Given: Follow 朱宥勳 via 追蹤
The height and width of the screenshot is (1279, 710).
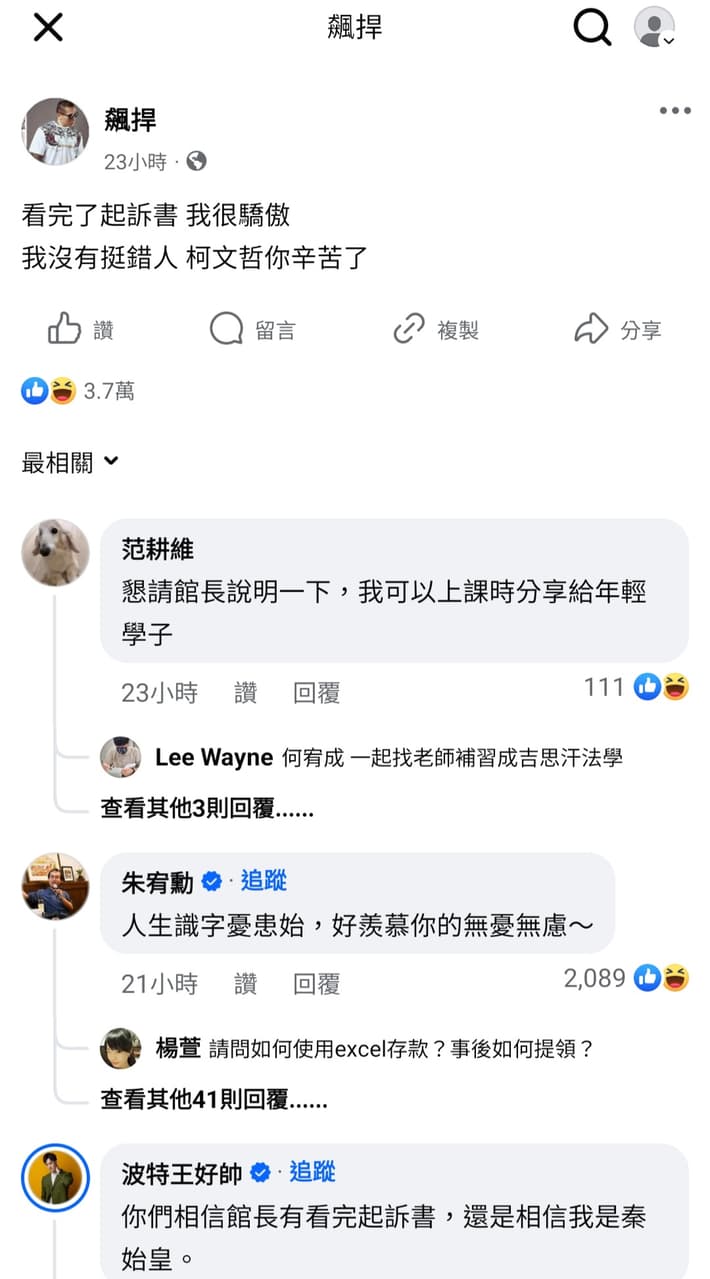Looking at the screenshot, I should click(x=264, y=880).
